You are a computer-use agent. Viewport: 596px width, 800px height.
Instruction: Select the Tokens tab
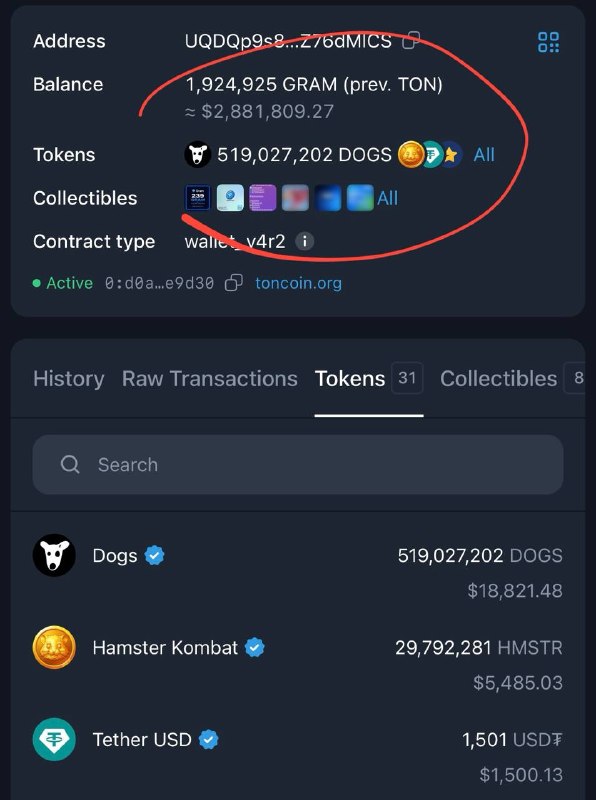368,379
